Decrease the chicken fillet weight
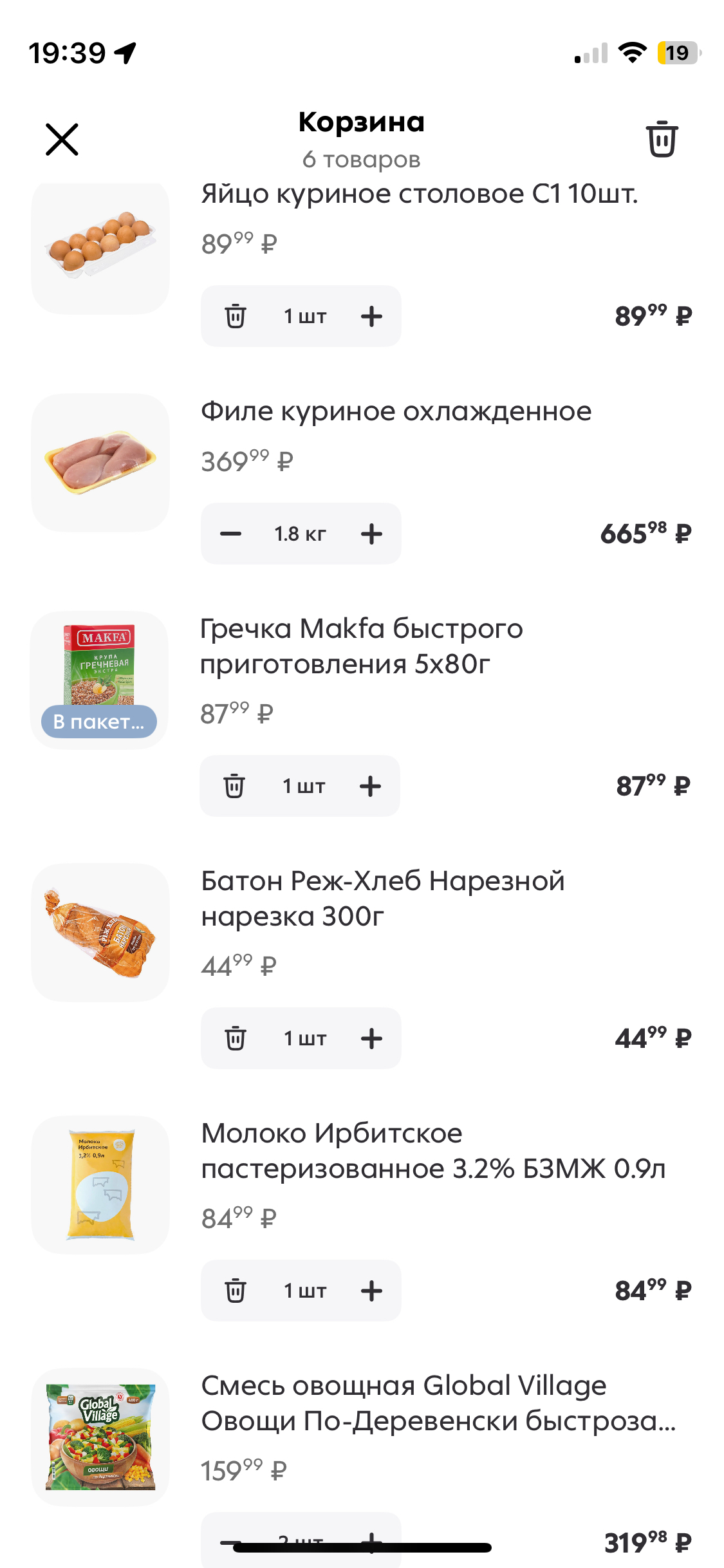This screenshot has height=1568, width=724. pos(230,534)
